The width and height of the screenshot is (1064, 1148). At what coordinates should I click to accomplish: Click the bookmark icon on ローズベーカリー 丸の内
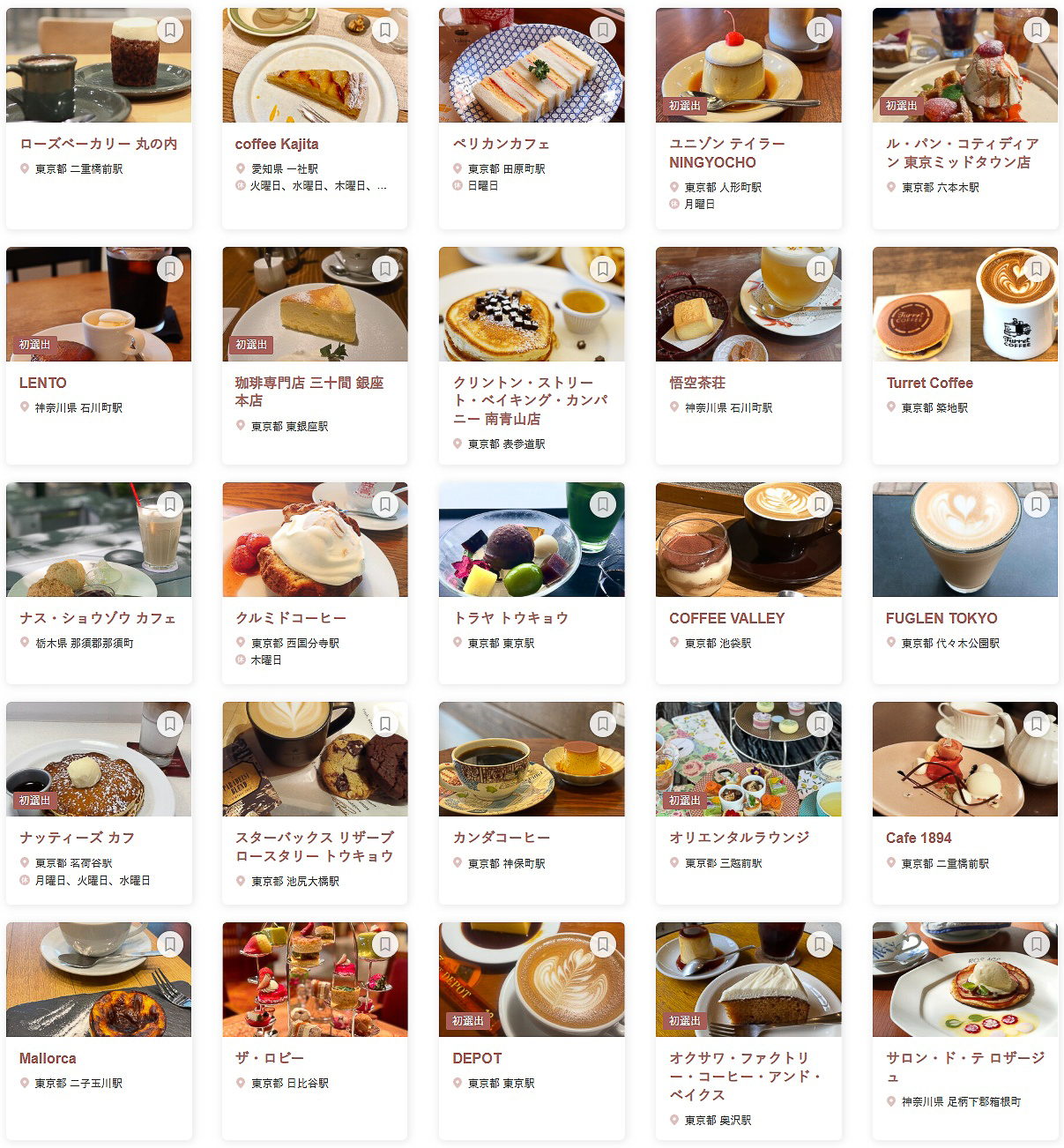[x=169, y=29]
